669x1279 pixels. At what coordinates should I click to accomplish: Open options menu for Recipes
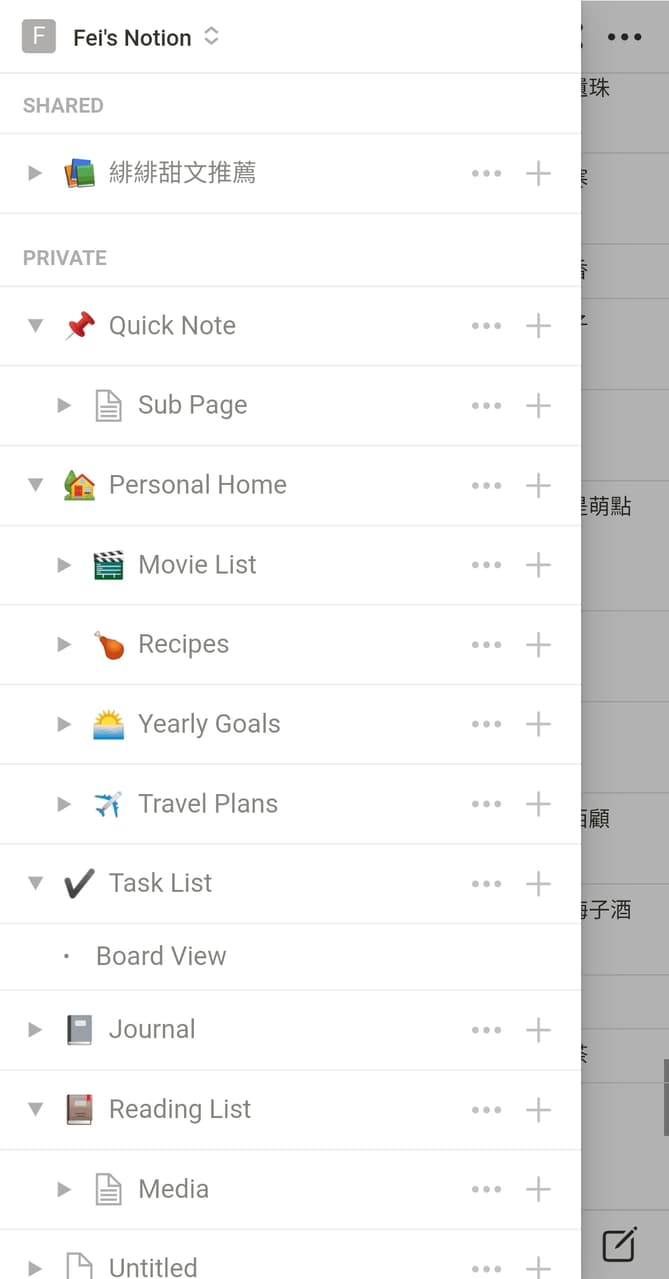[486, 645]
